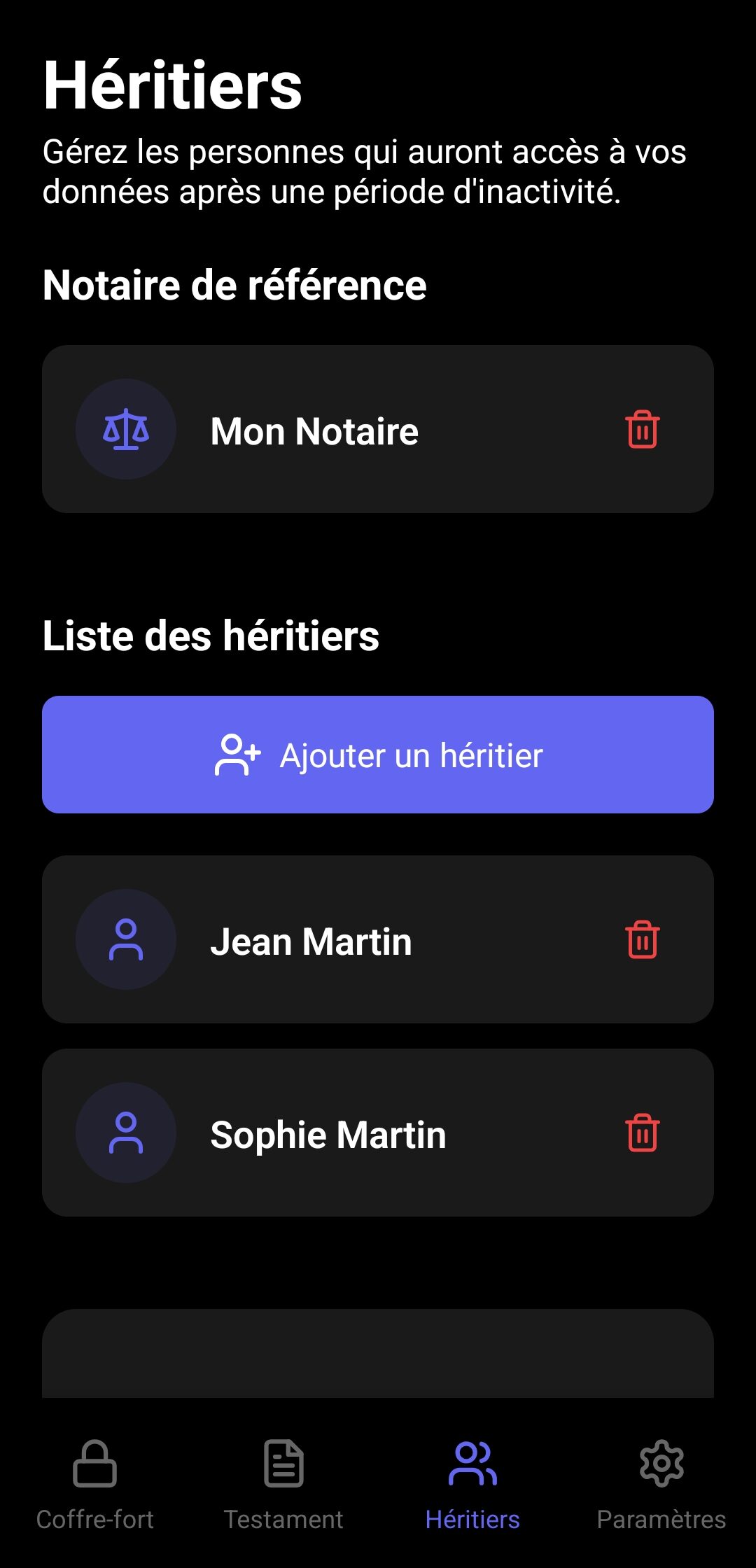Remove Jean Martin using the trash icon
Image resolution: width=756 pixels, height=1568 pixels.
coord(642,939)
